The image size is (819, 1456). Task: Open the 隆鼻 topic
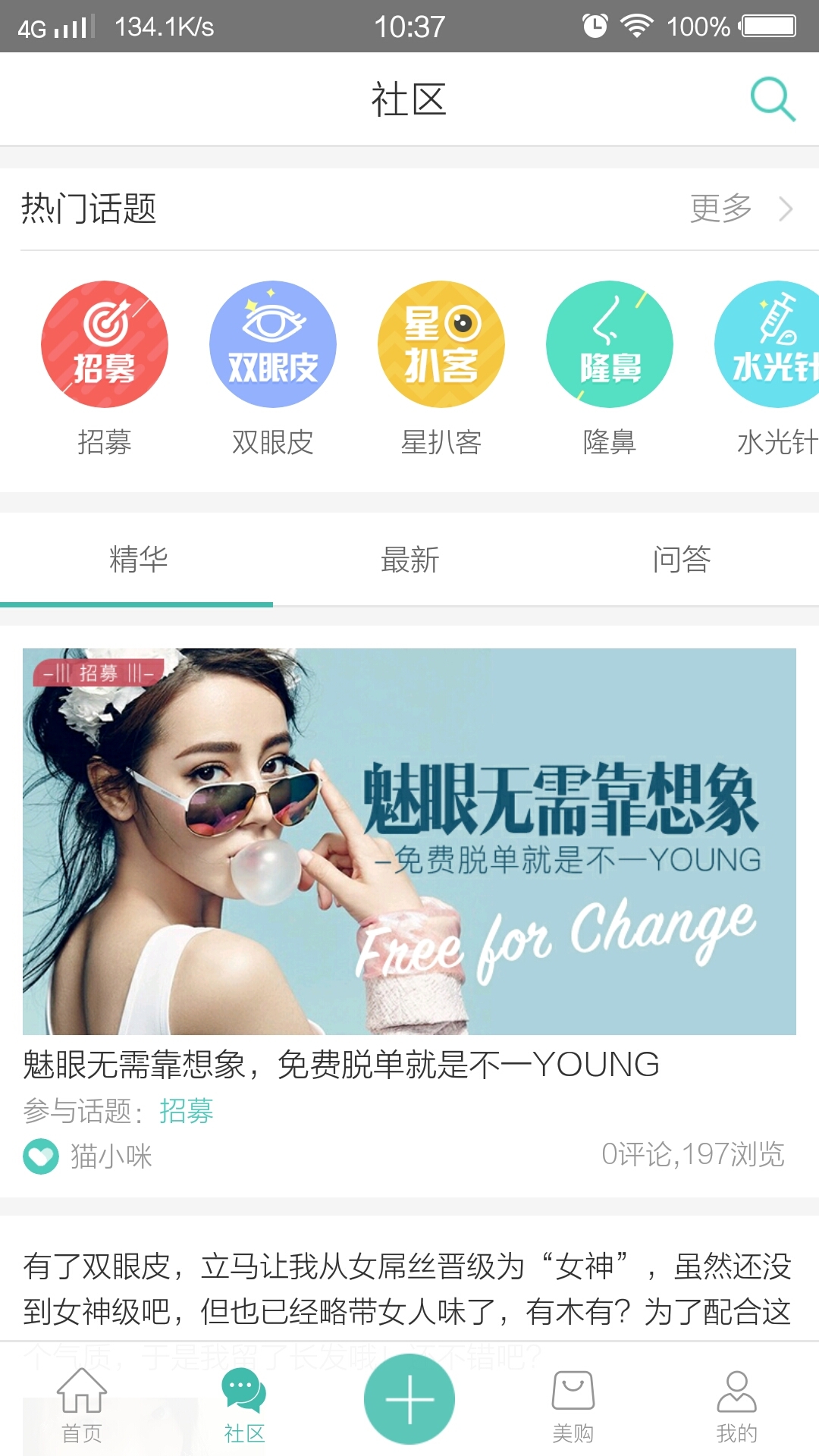tap(610, 345)
